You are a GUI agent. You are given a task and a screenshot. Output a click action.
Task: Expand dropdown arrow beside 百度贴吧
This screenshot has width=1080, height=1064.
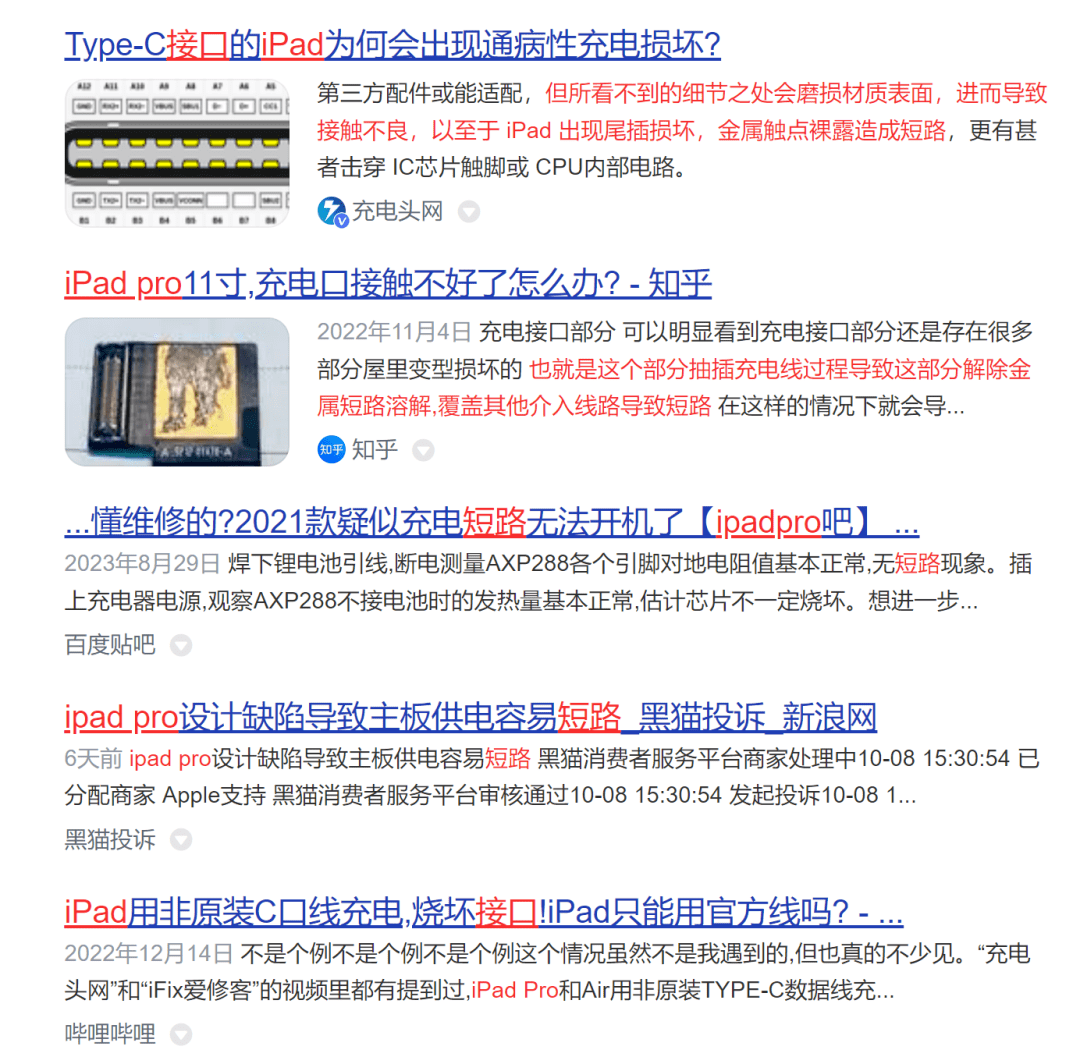[181, 646]
